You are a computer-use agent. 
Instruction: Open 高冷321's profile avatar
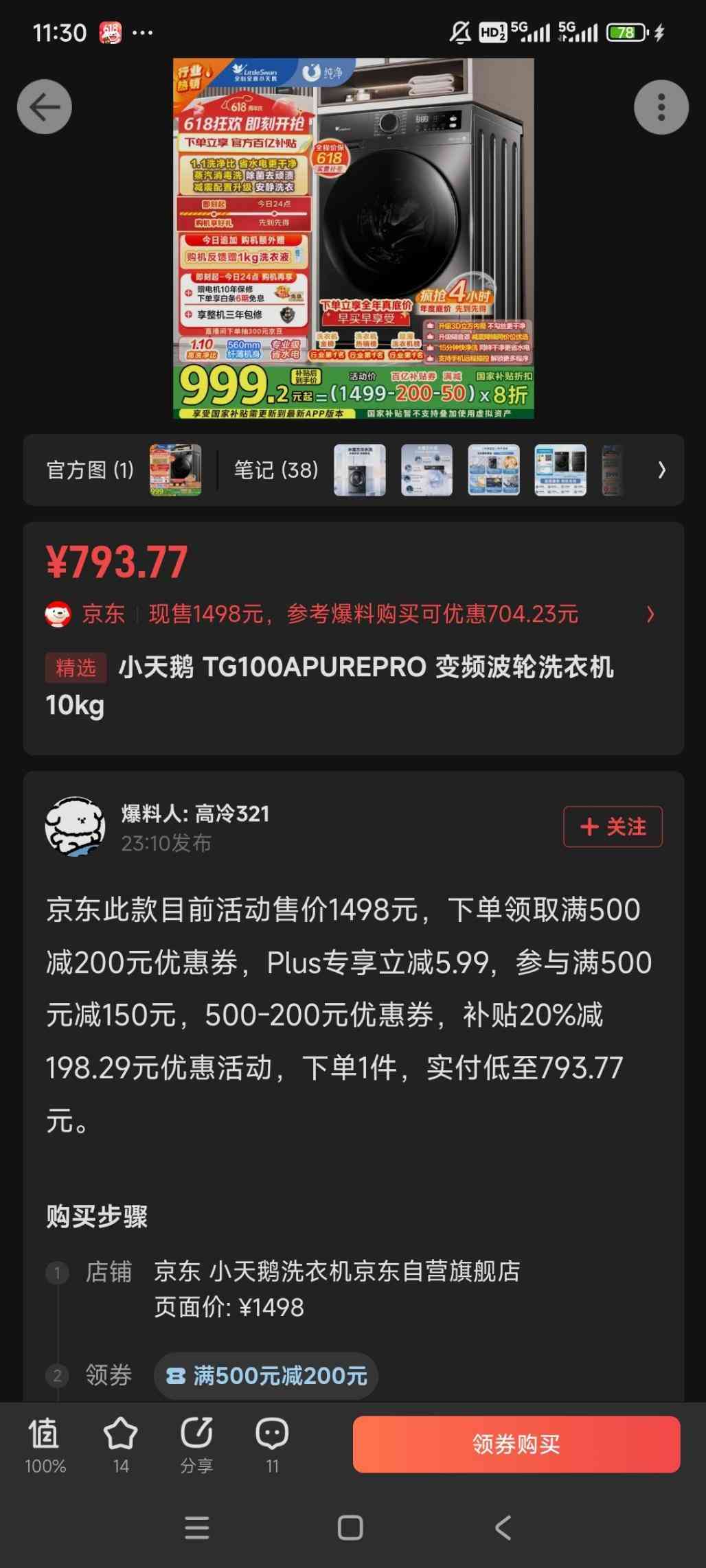coord(75,827)
